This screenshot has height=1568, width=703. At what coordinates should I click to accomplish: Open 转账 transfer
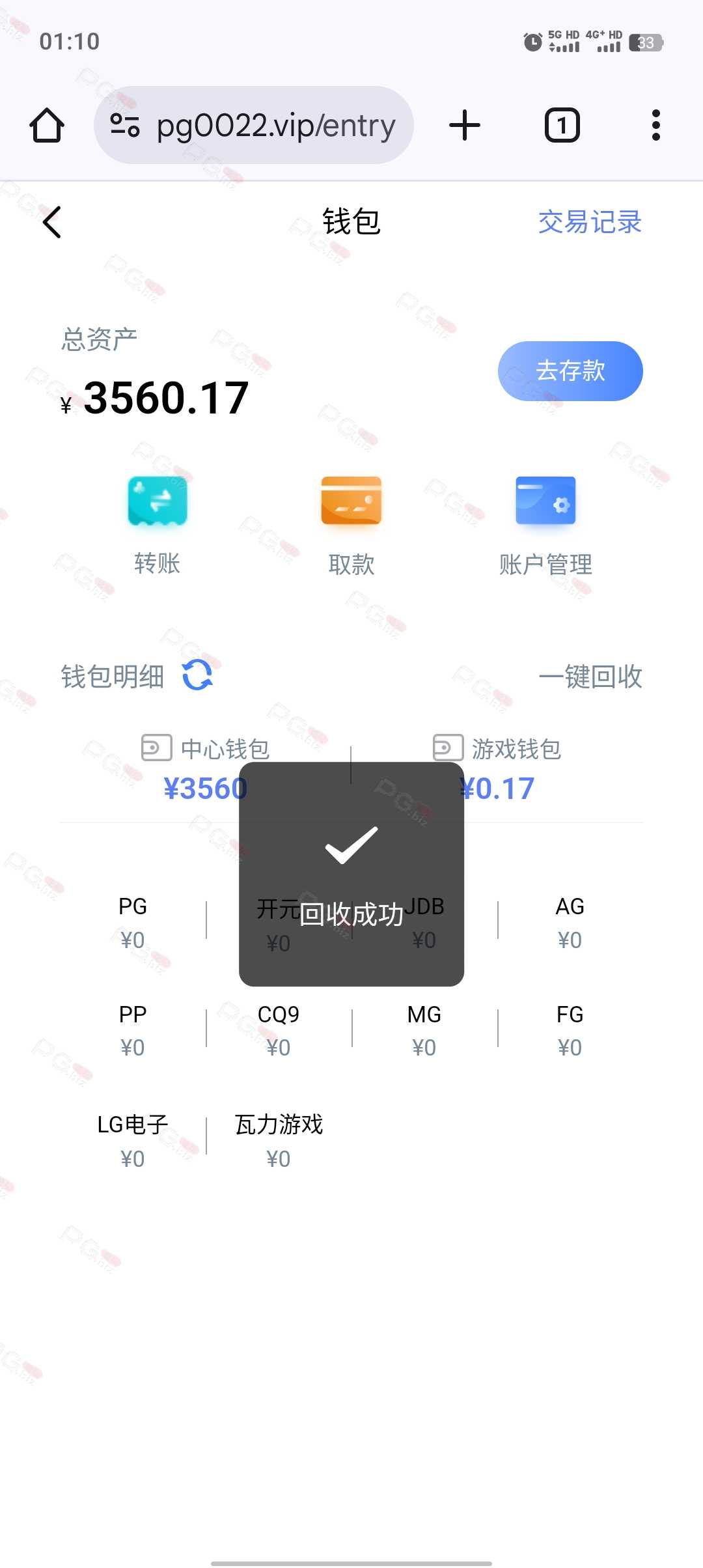point(157,525)
